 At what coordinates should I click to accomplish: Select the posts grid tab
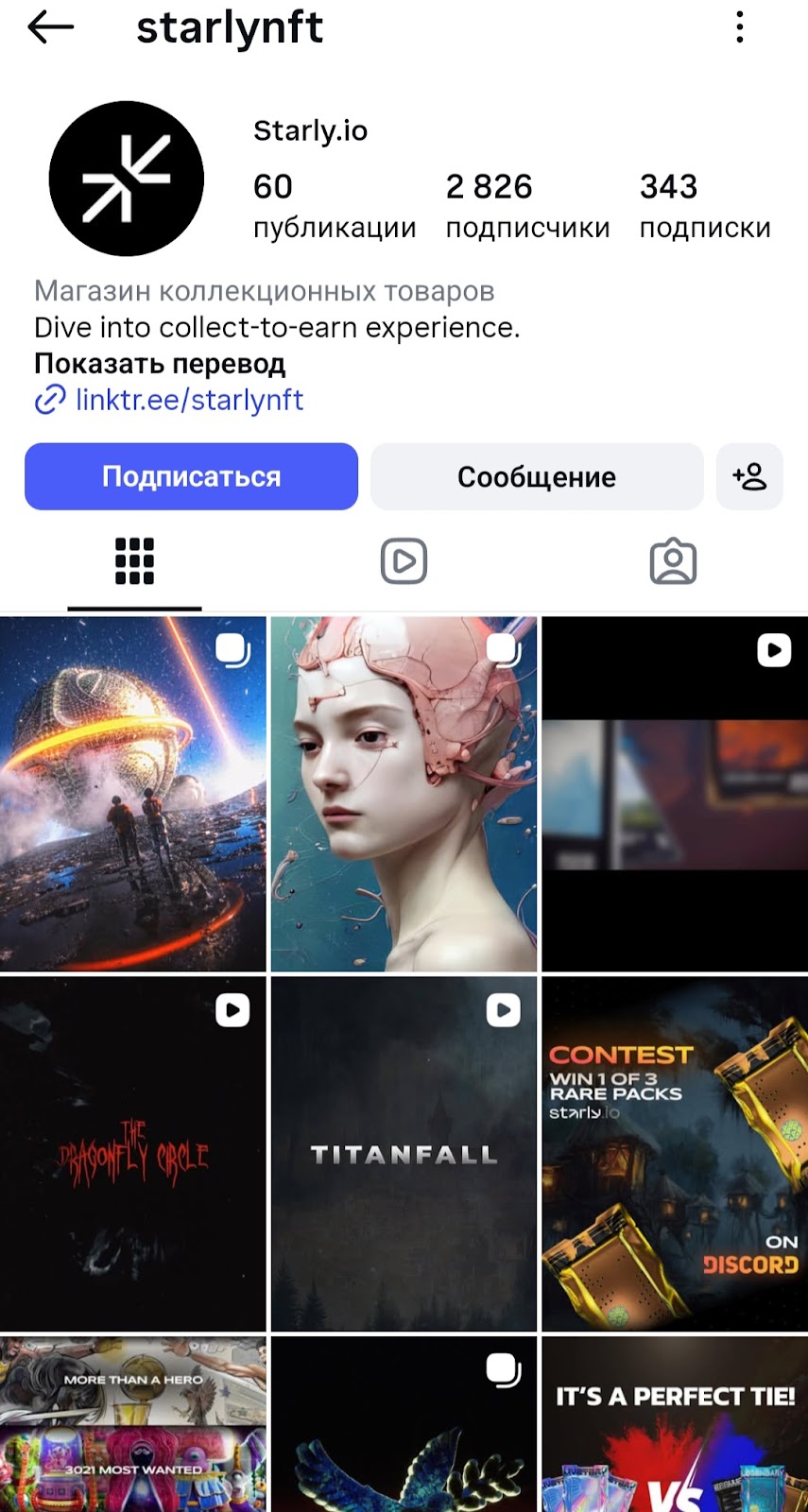click(134, 562)
